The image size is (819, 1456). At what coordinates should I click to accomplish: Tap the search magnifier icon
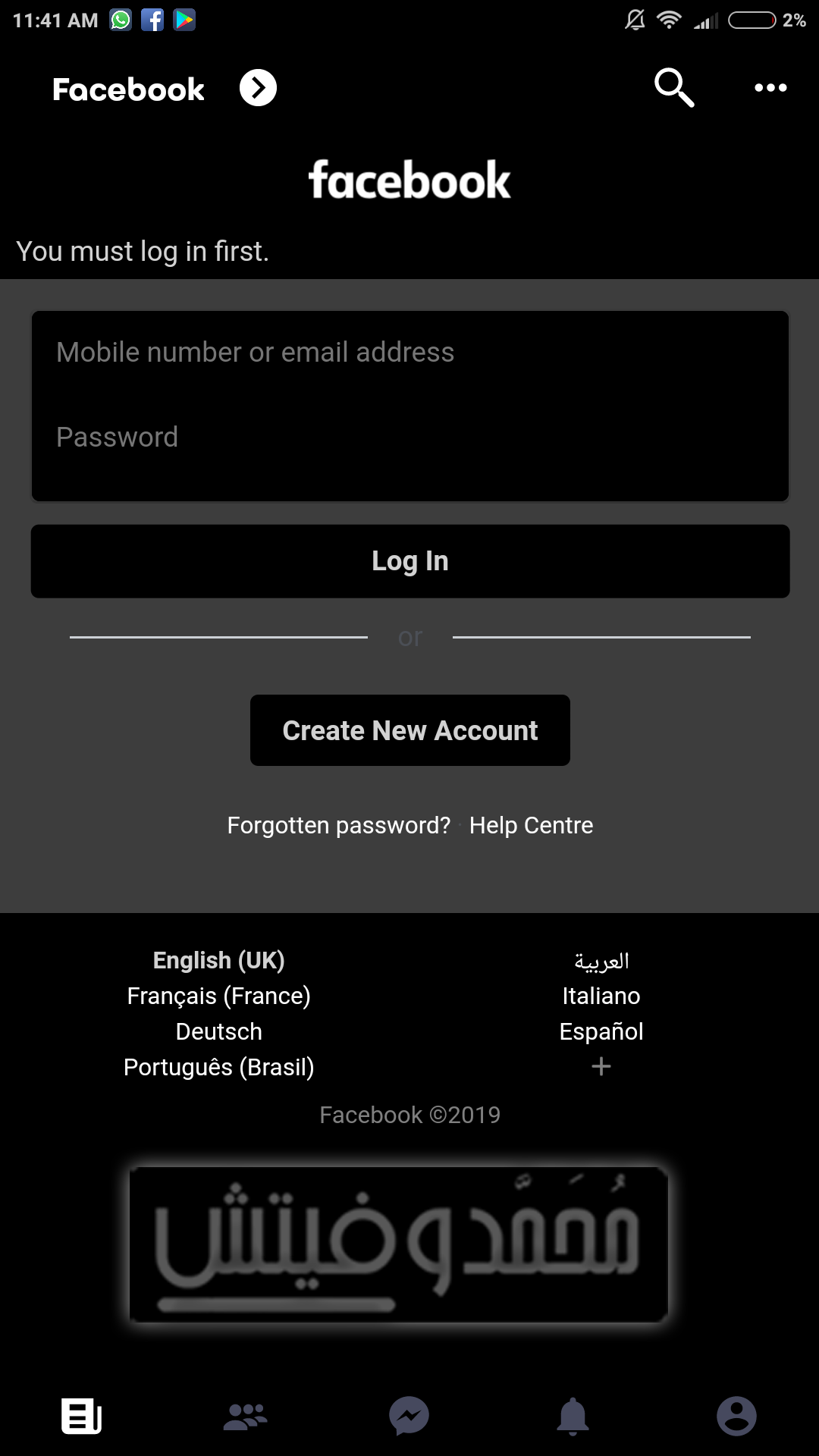674,88
